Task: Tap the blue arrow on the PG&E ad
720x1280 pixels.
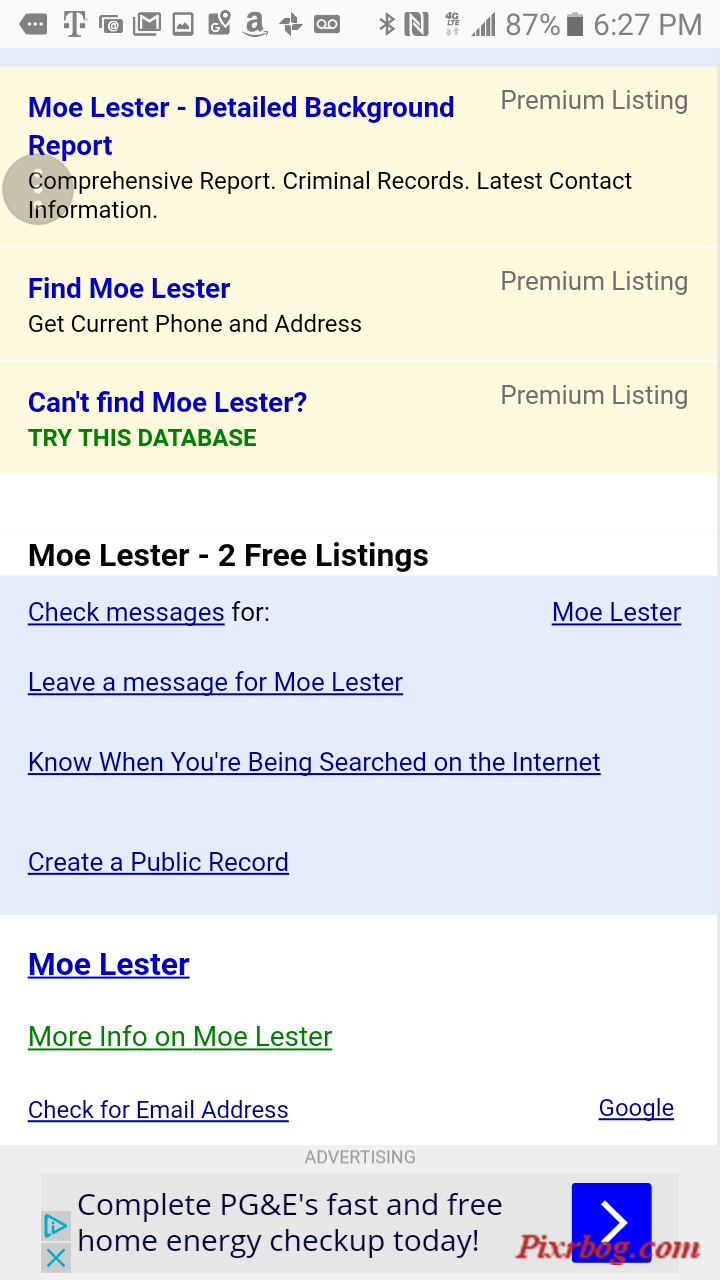Action: pos(611,1222)
